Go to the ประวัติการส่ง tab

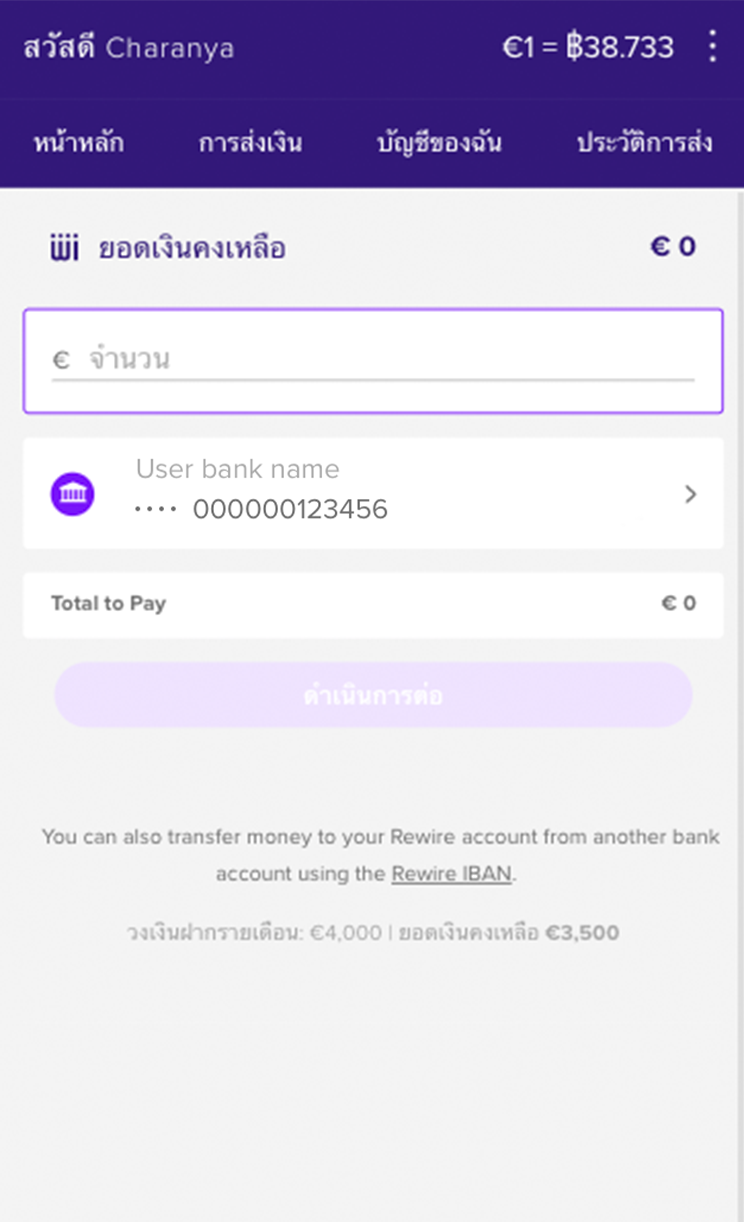click(645, 143)
